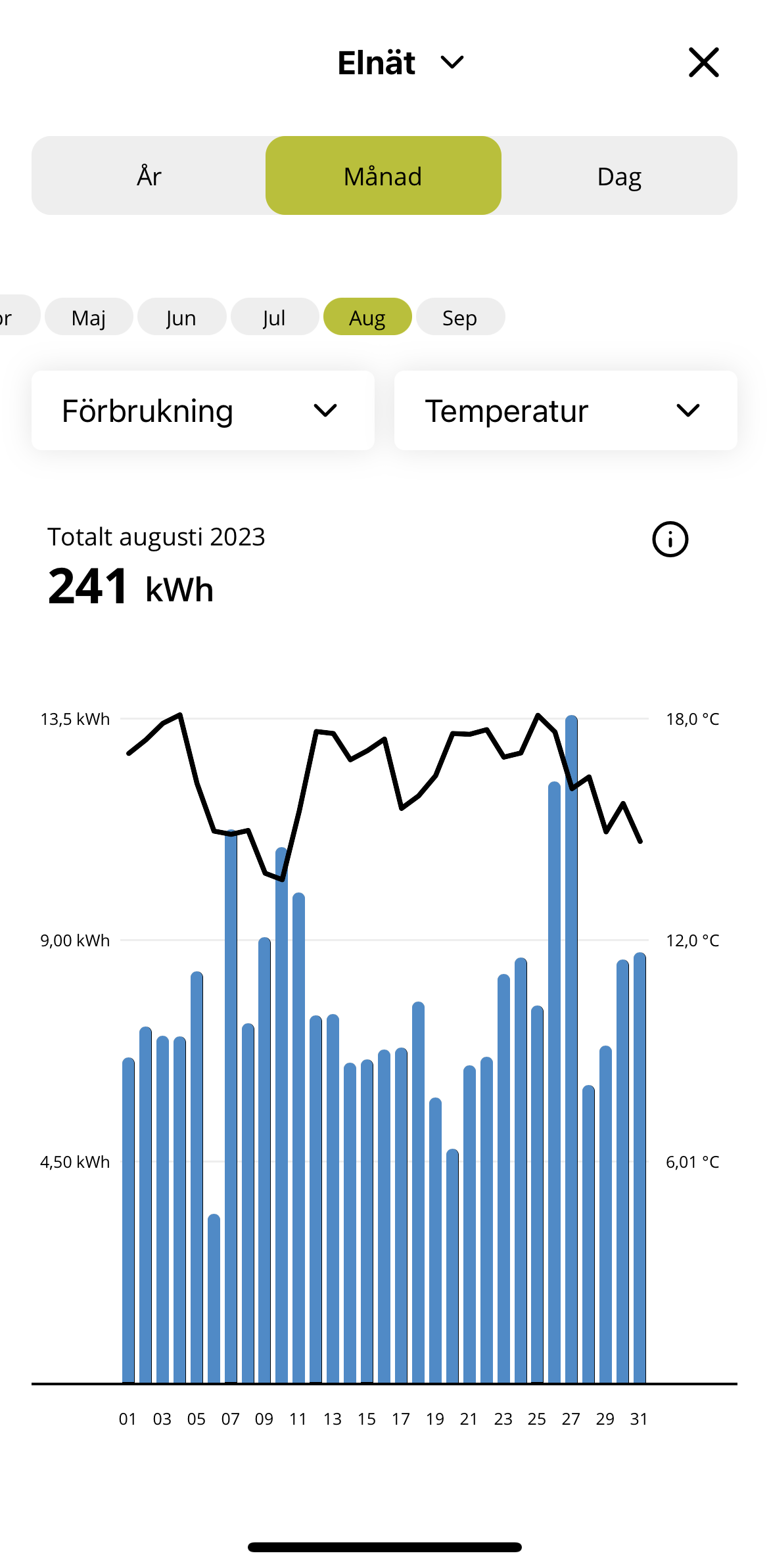Show data for Jul
This screenshot has height=1568, width=769.
(x=274, y=317)
